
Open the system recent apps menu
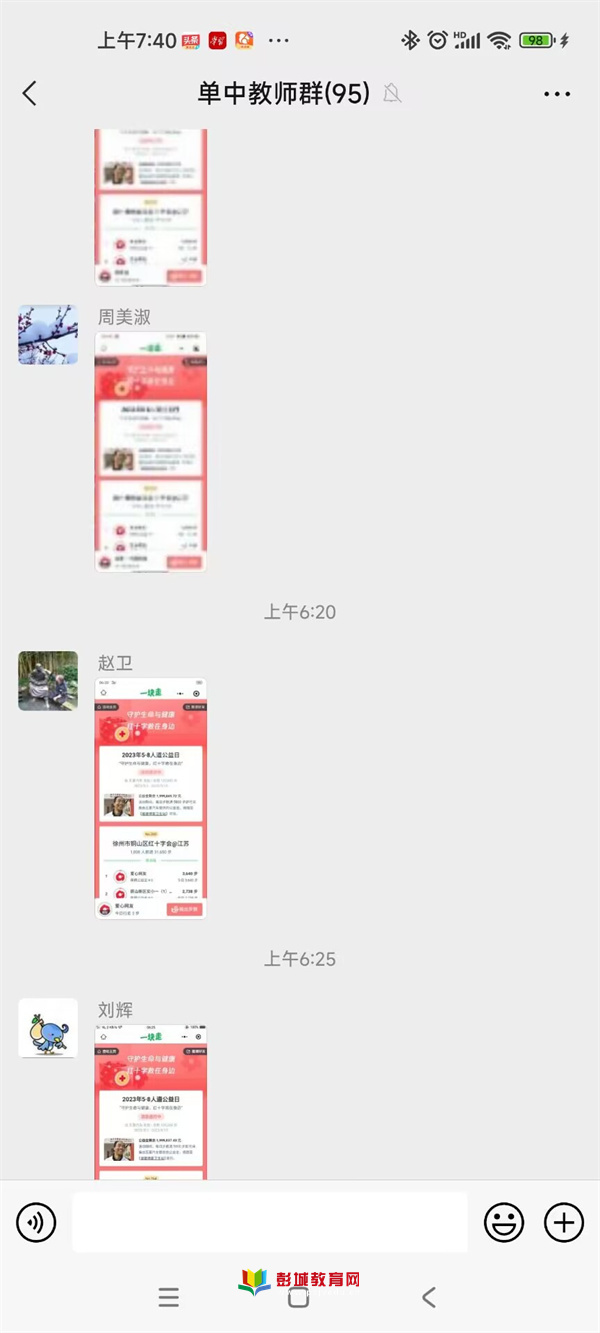(169, 1298)
